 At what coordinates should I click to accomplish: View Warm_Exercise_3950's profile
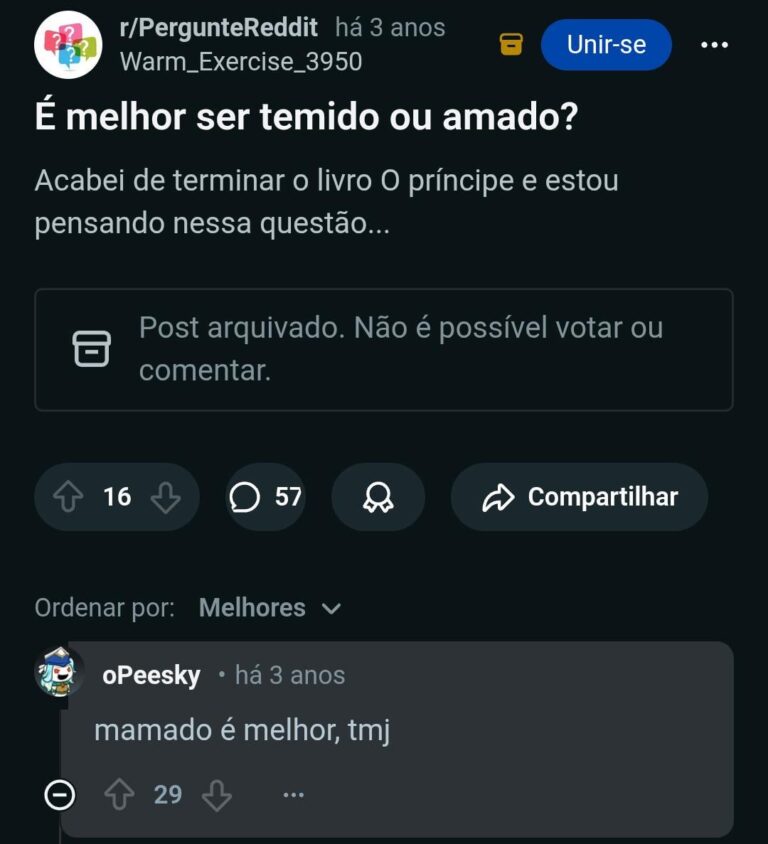(x=240, y=61)
